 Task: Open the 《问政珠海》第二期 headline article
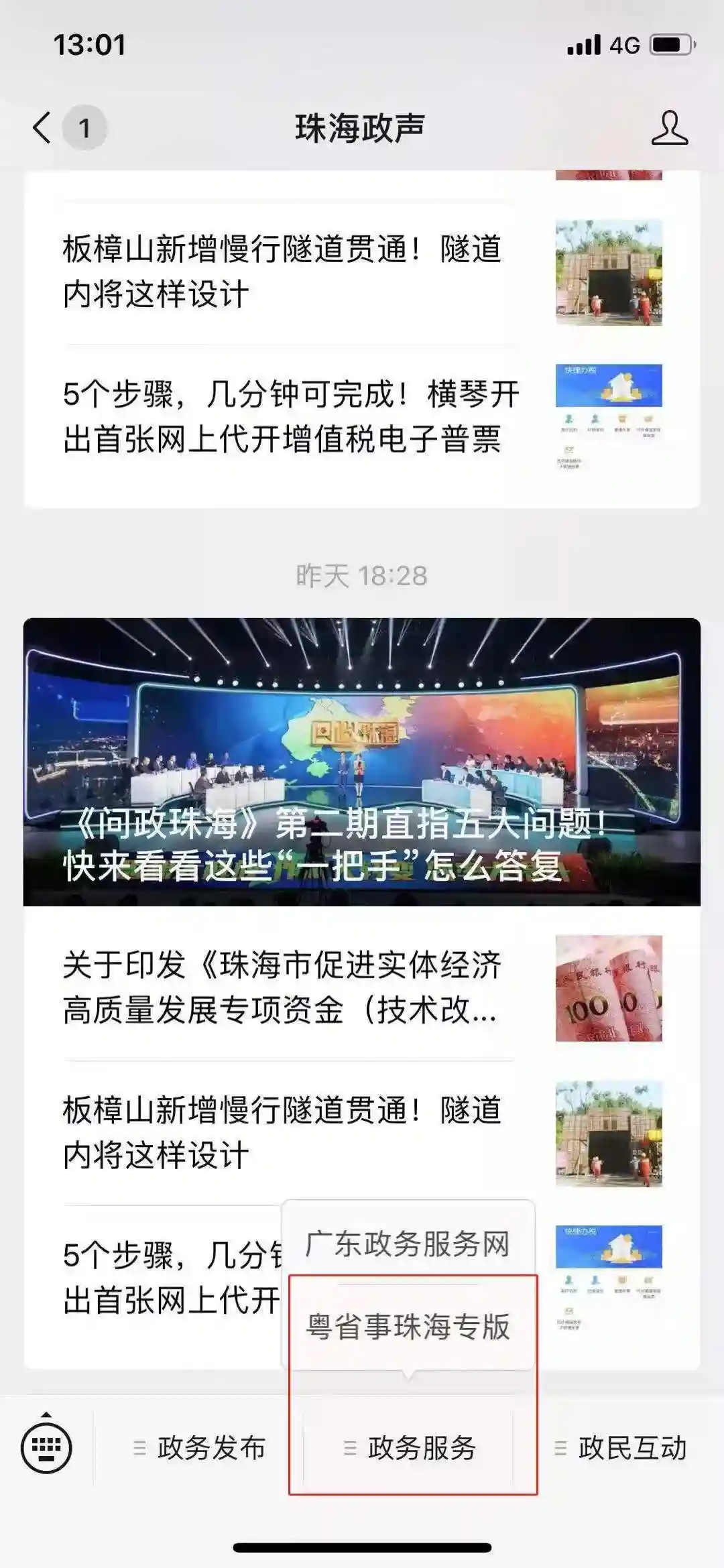(362, 762)
